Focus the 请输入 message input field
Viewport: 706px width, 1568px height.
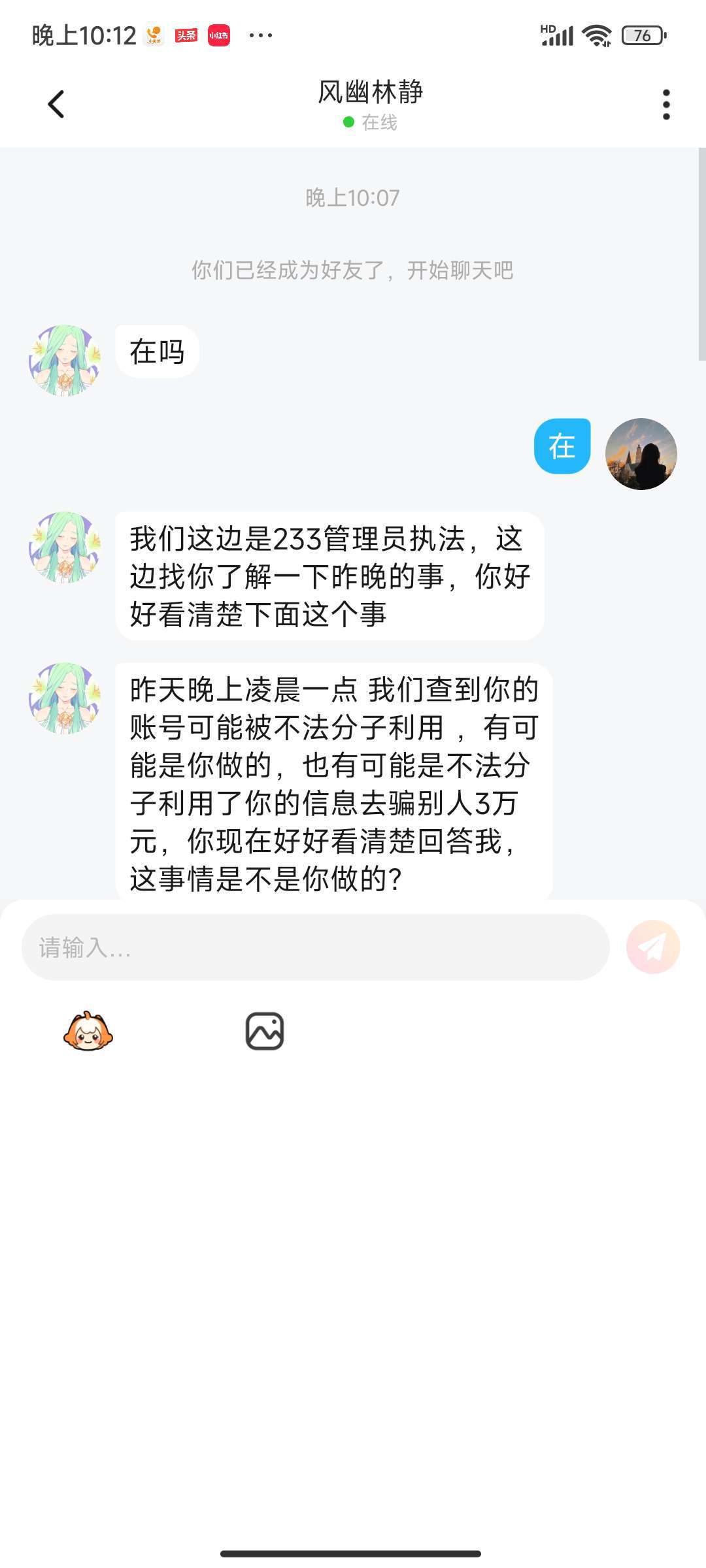pos(315,947)
